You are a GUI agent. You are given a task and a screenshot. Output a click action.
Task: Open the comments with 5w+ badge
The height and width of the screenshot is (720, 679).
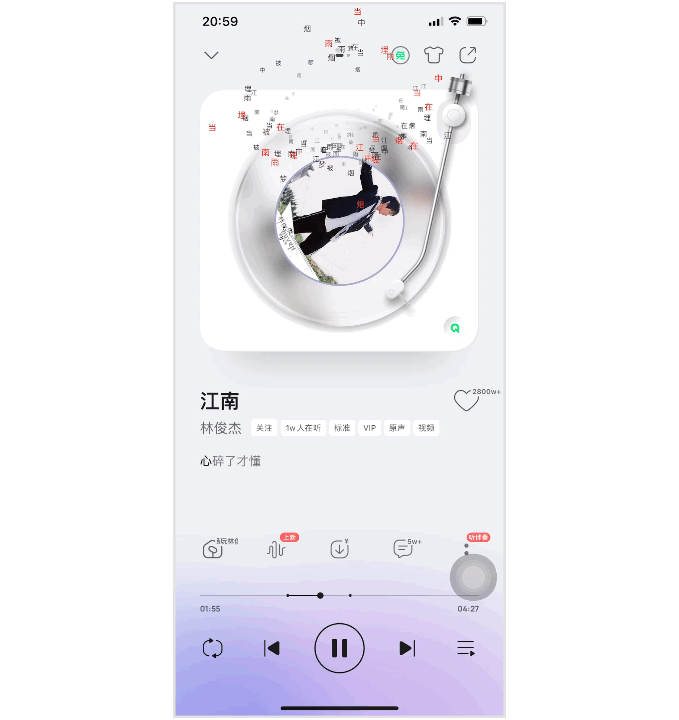pyautogui.click(x=403, y=549)
